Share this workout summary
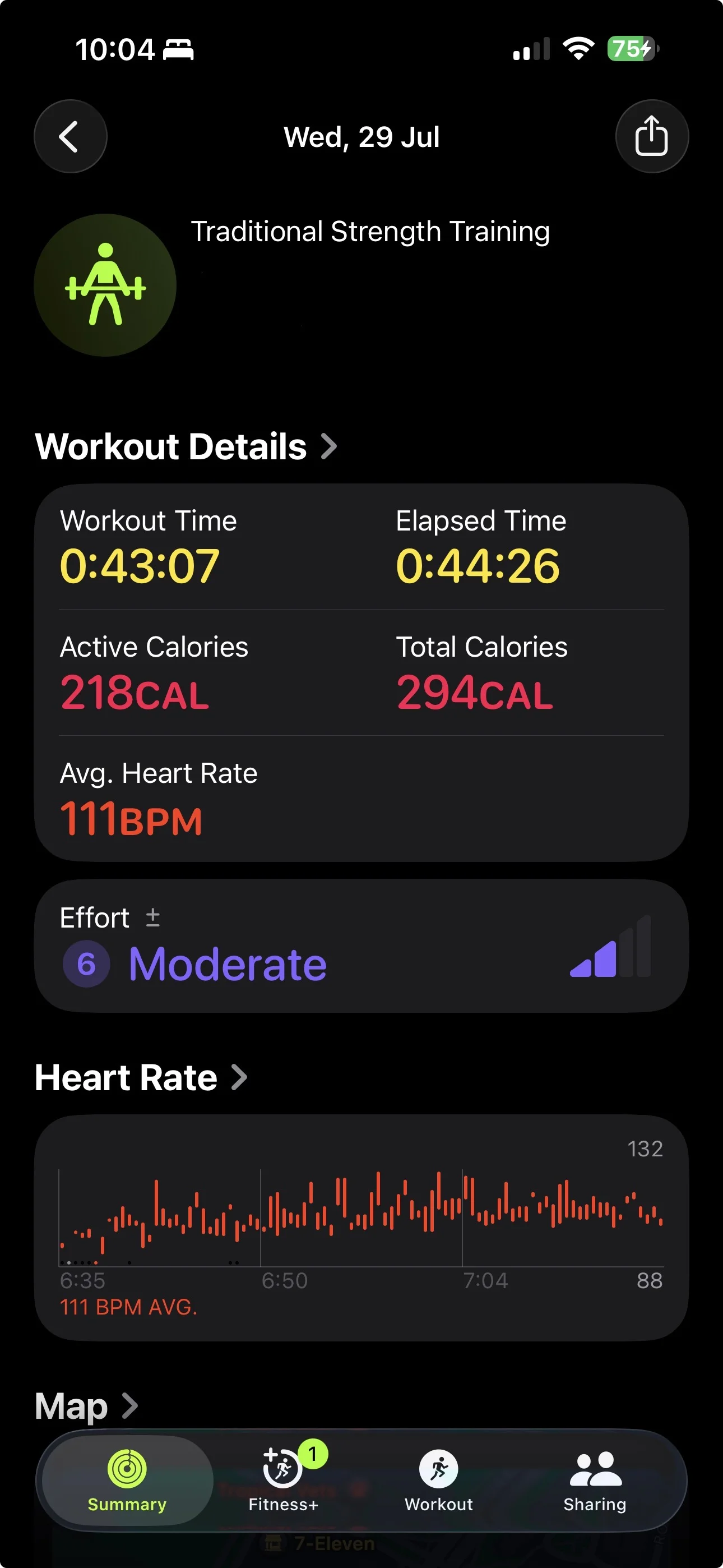This screenshot has width=723, height=1568. click(x=652, y=136)
